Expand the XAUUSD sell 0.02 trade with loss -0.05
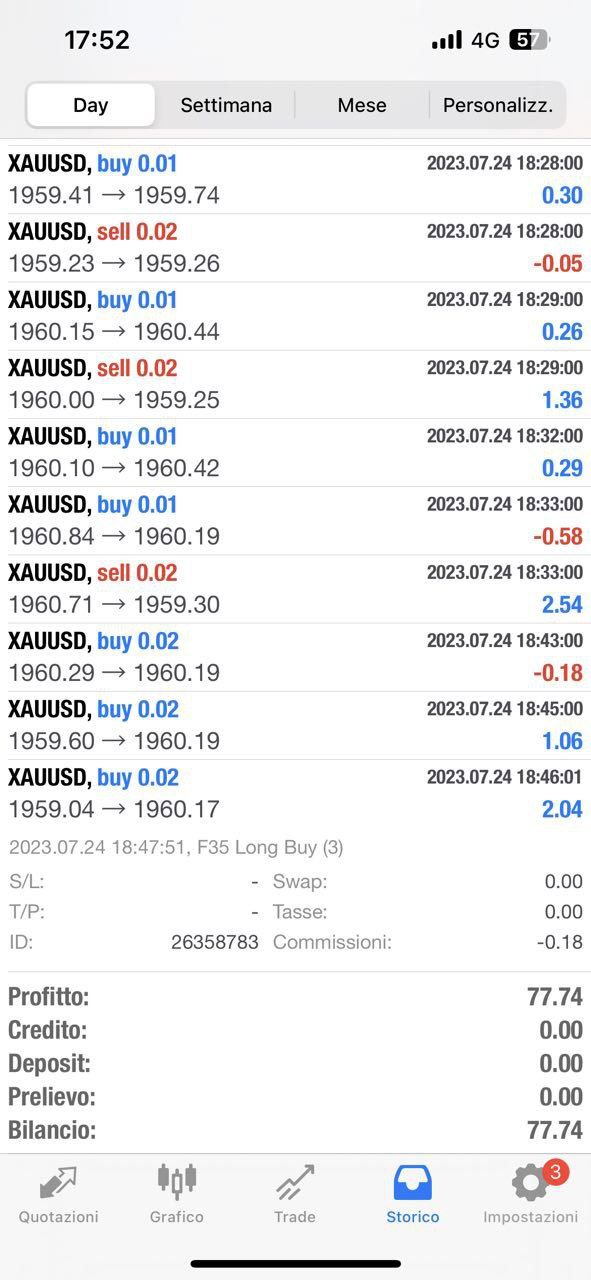Viewport: 591px width, 1280px height. pyautogui.click(x=295, y=248)
